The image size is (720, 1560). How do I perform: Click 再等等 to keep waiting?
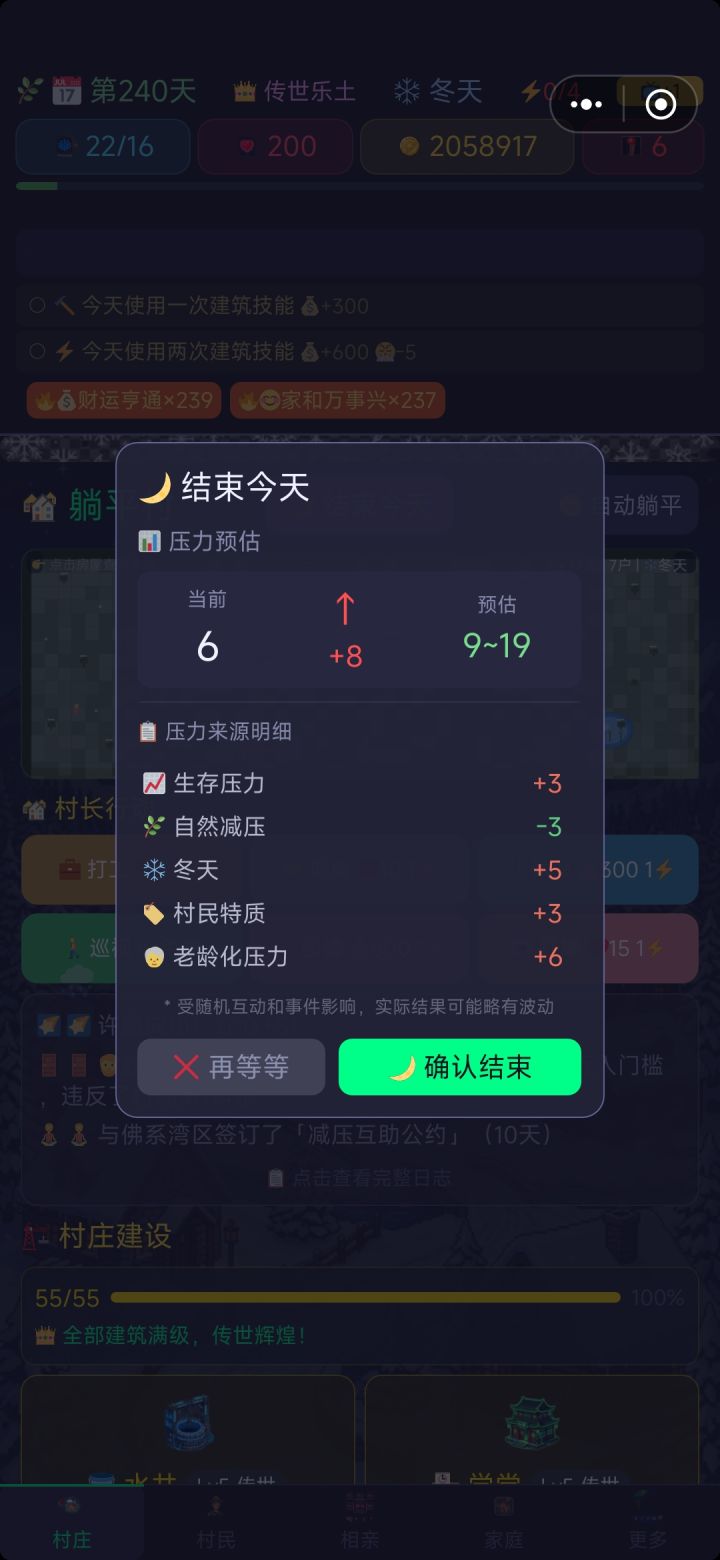pyautogui.click(x=230, y=1067)
